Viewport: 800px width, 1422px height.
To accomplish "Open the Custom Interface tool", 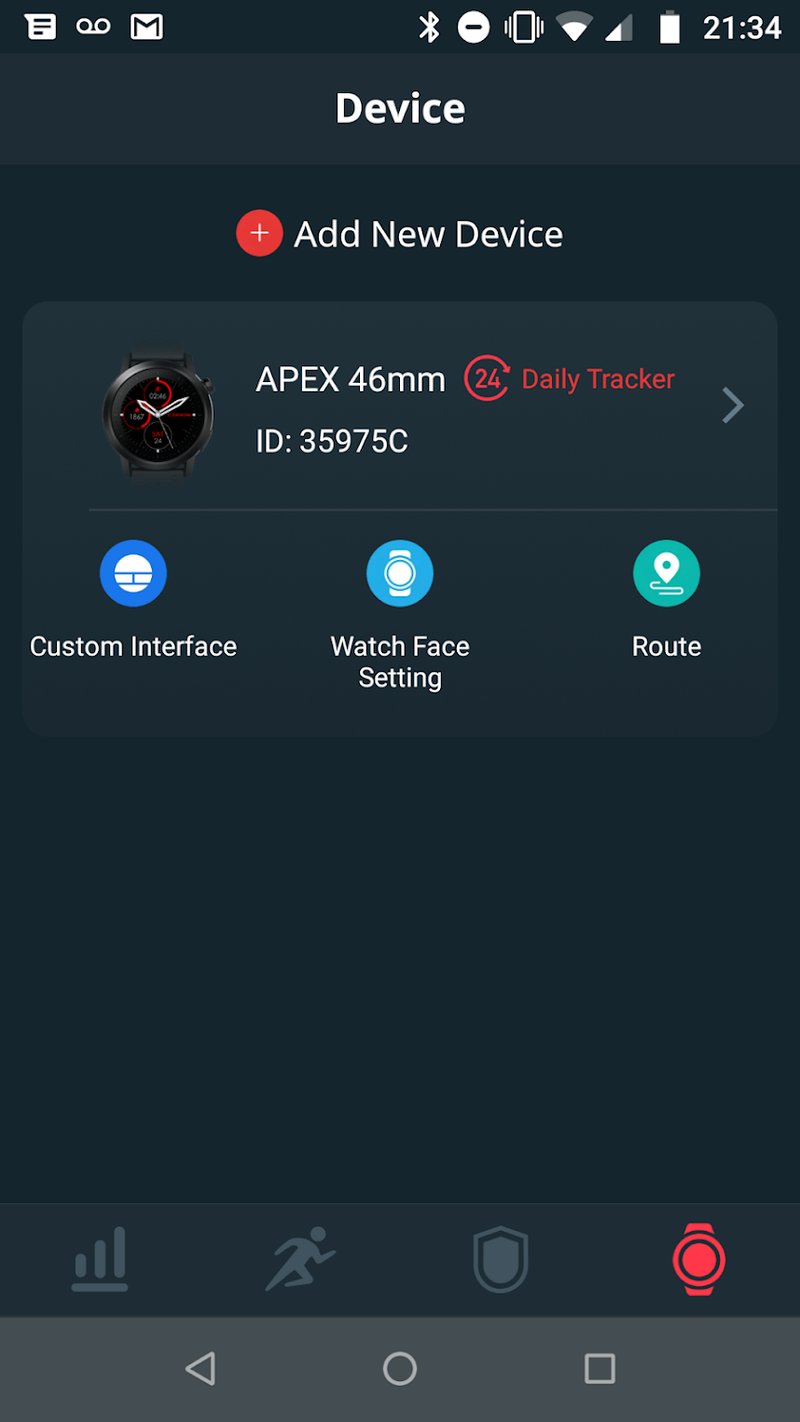I will 133,572.
